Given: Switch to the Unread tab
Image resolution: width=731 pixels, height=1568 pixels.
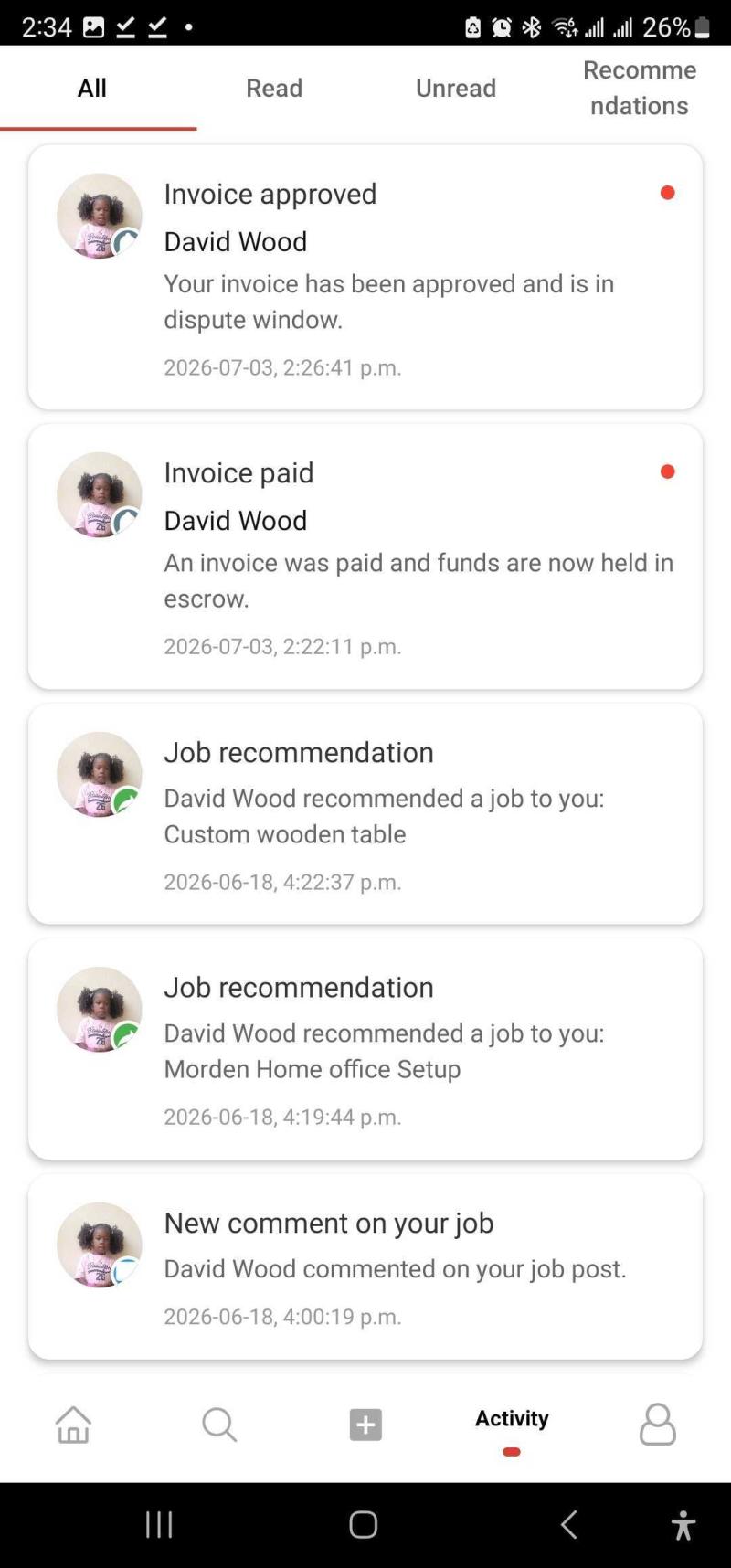Looking at the screenshot, I should 456,88.
